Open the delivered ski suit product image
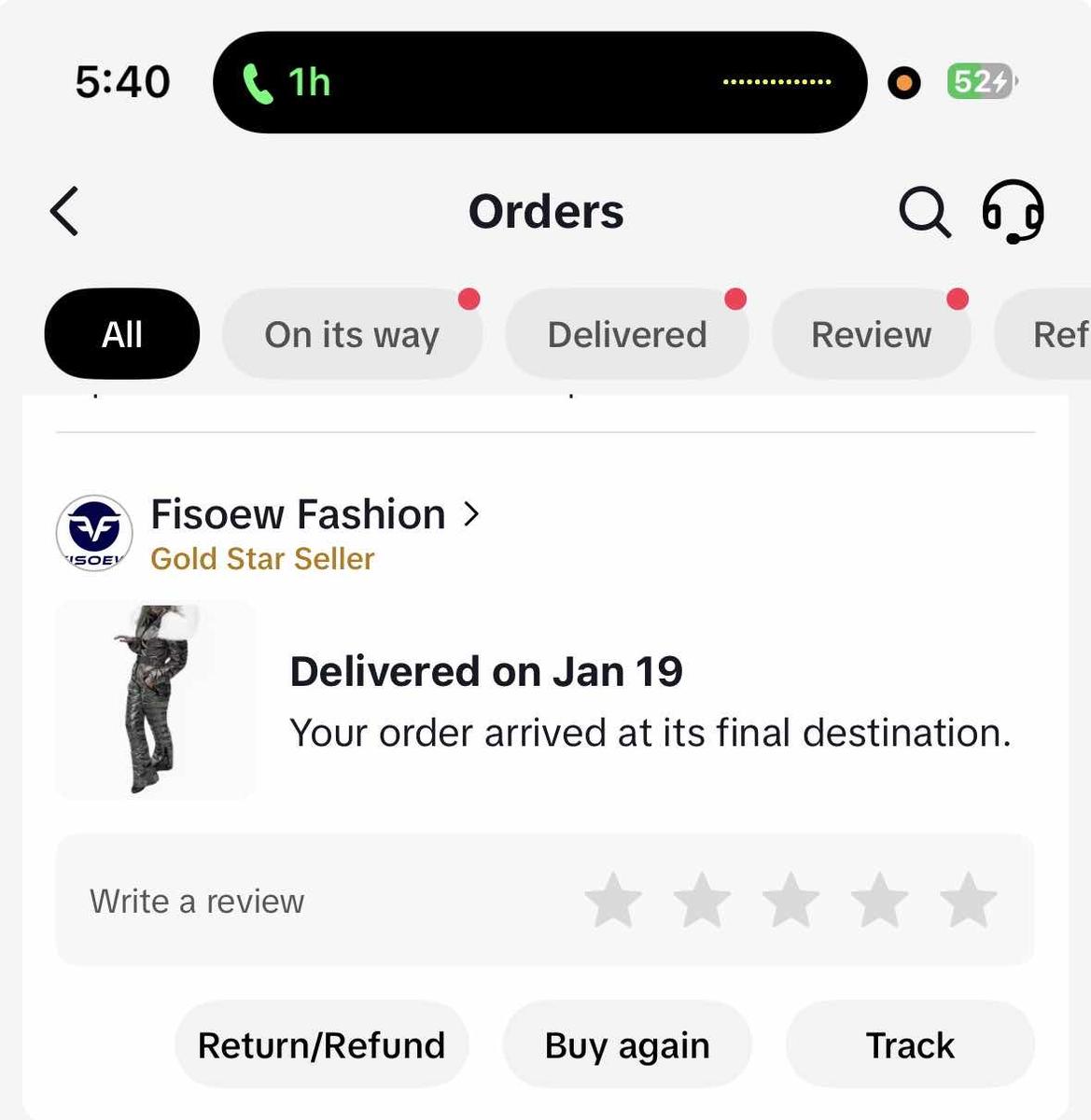Viewport: 1091px width, 1120px height. (x=155, y=700)
